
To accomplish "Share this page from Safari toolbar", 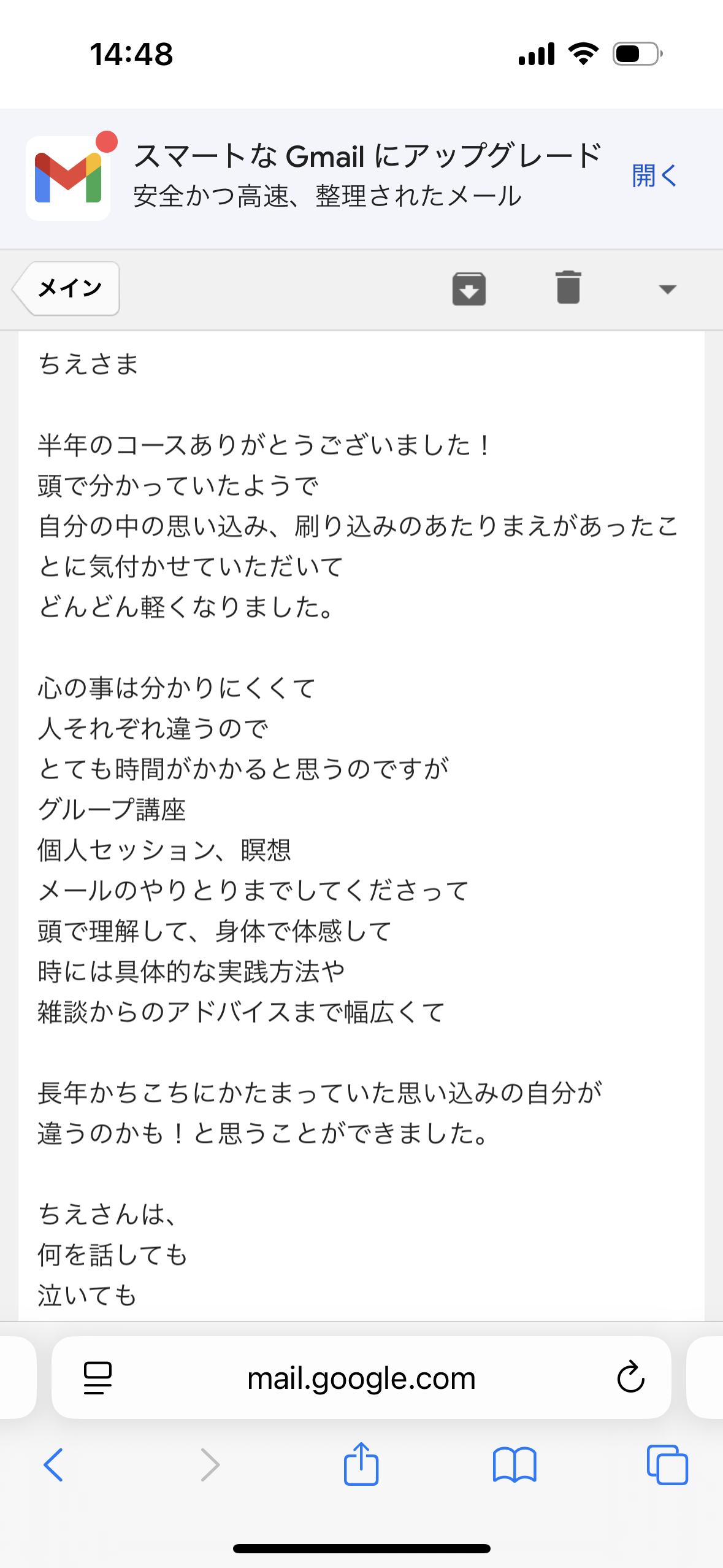I will 361,1464.
